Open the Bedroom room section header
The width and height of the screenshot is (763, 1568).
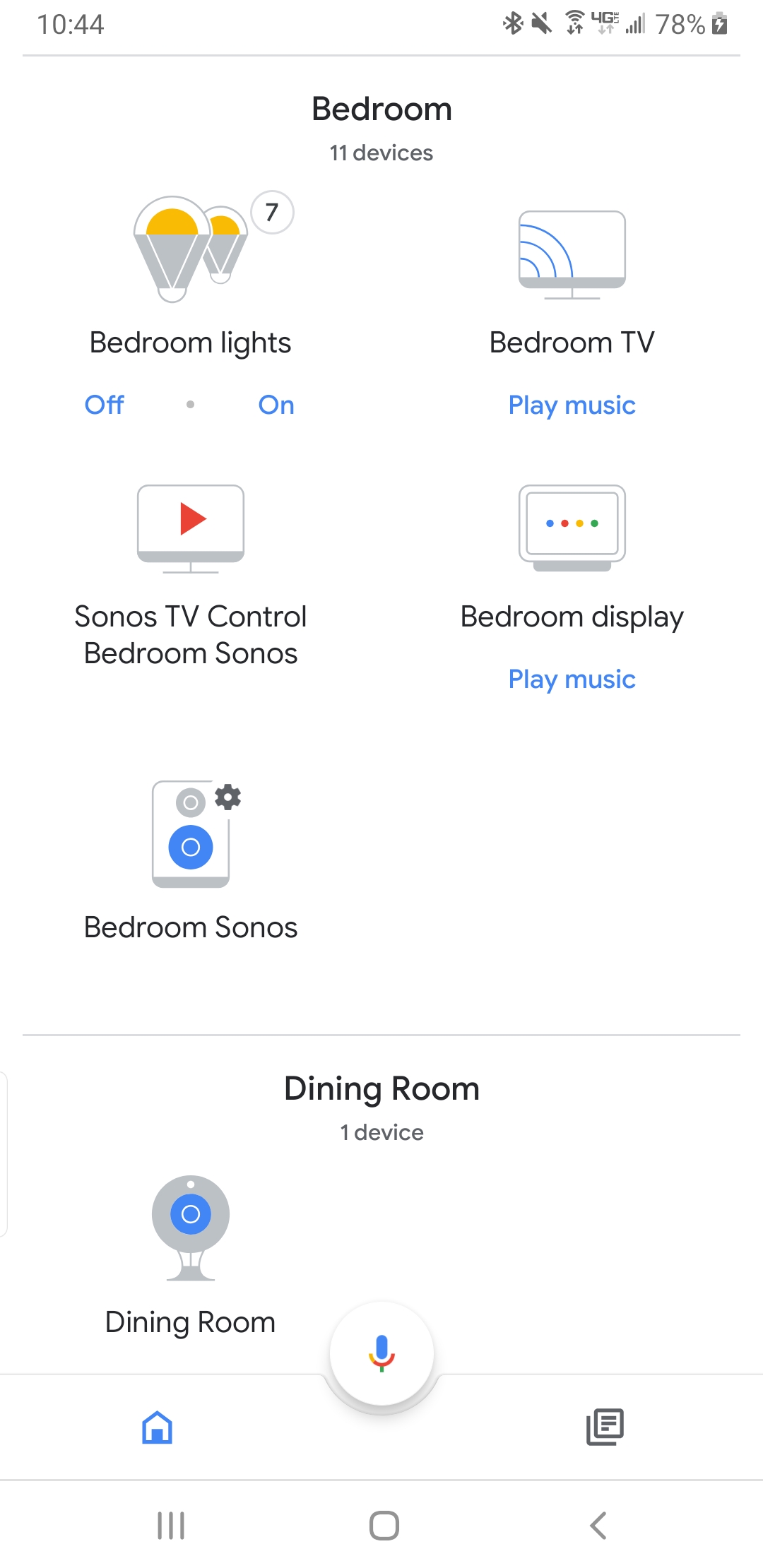pyautogui.click(x=381, y=109)
